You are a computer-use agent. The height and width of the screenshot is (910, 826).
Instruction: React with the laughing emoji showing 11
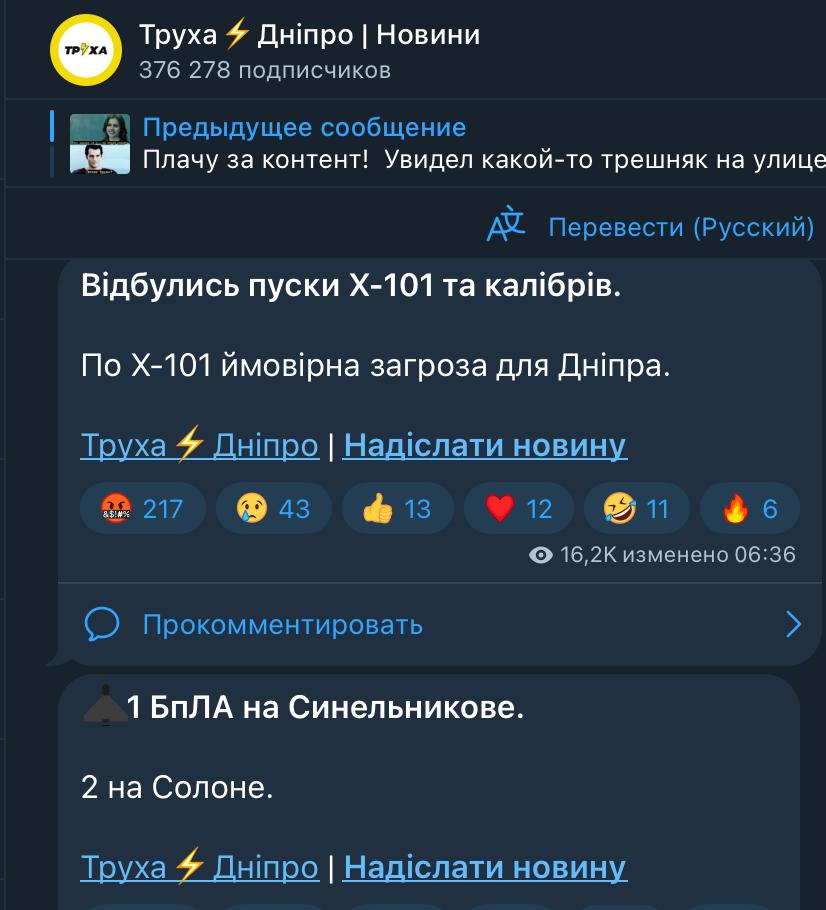tap(636, 509)
